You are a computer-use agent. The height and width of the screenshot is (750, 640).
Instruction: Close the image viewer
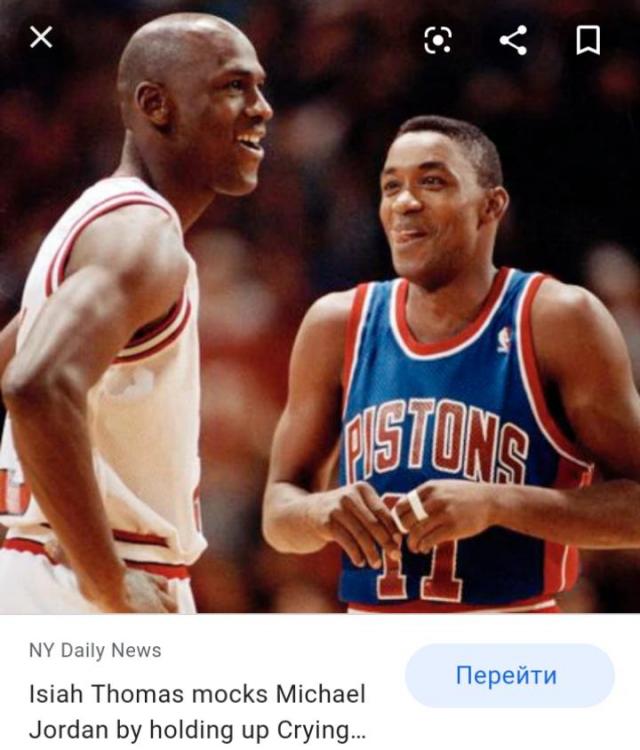point(40,38)
